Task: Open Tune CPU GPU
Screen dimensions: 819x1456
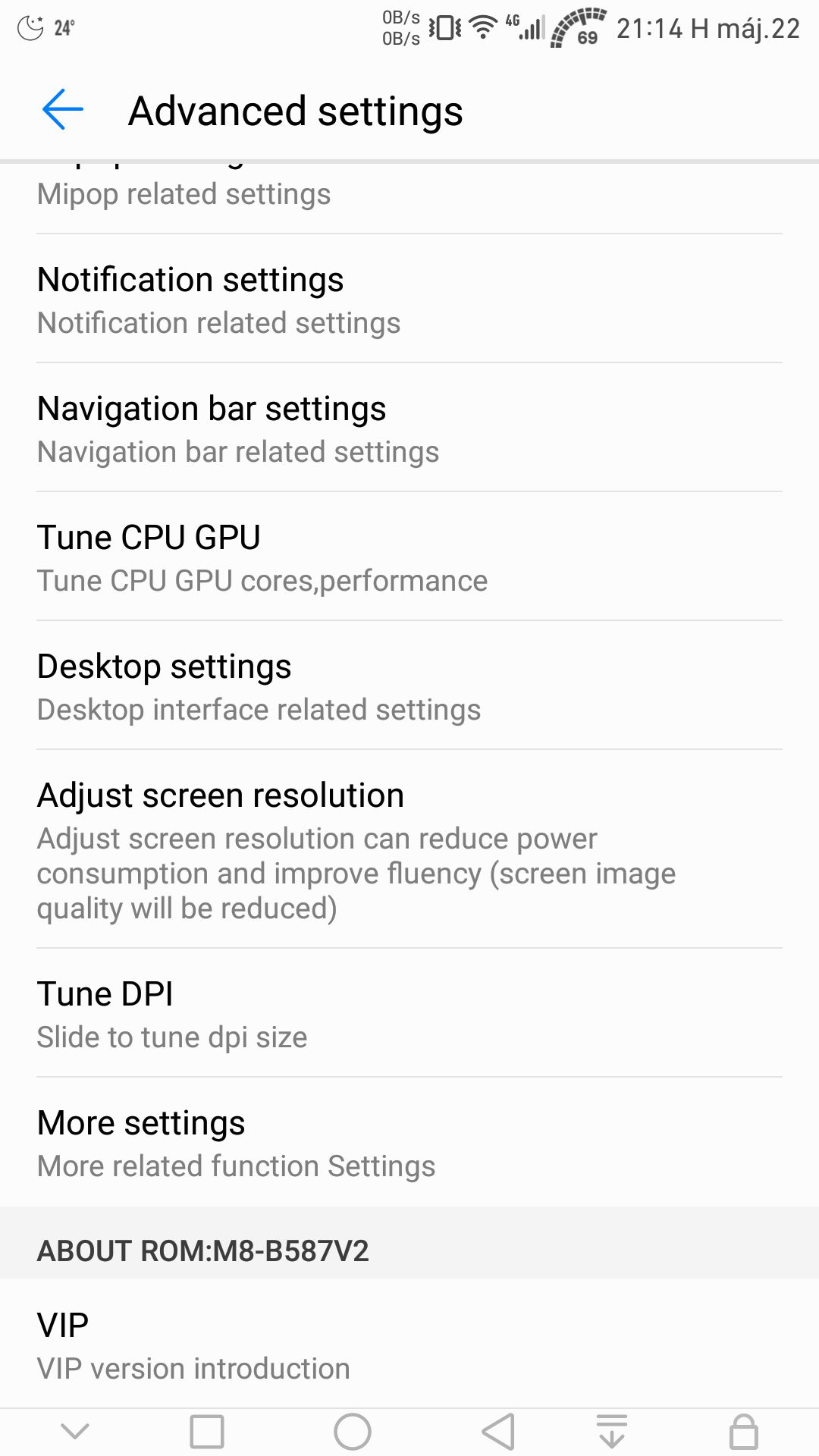Action: [x=409, y=557]
